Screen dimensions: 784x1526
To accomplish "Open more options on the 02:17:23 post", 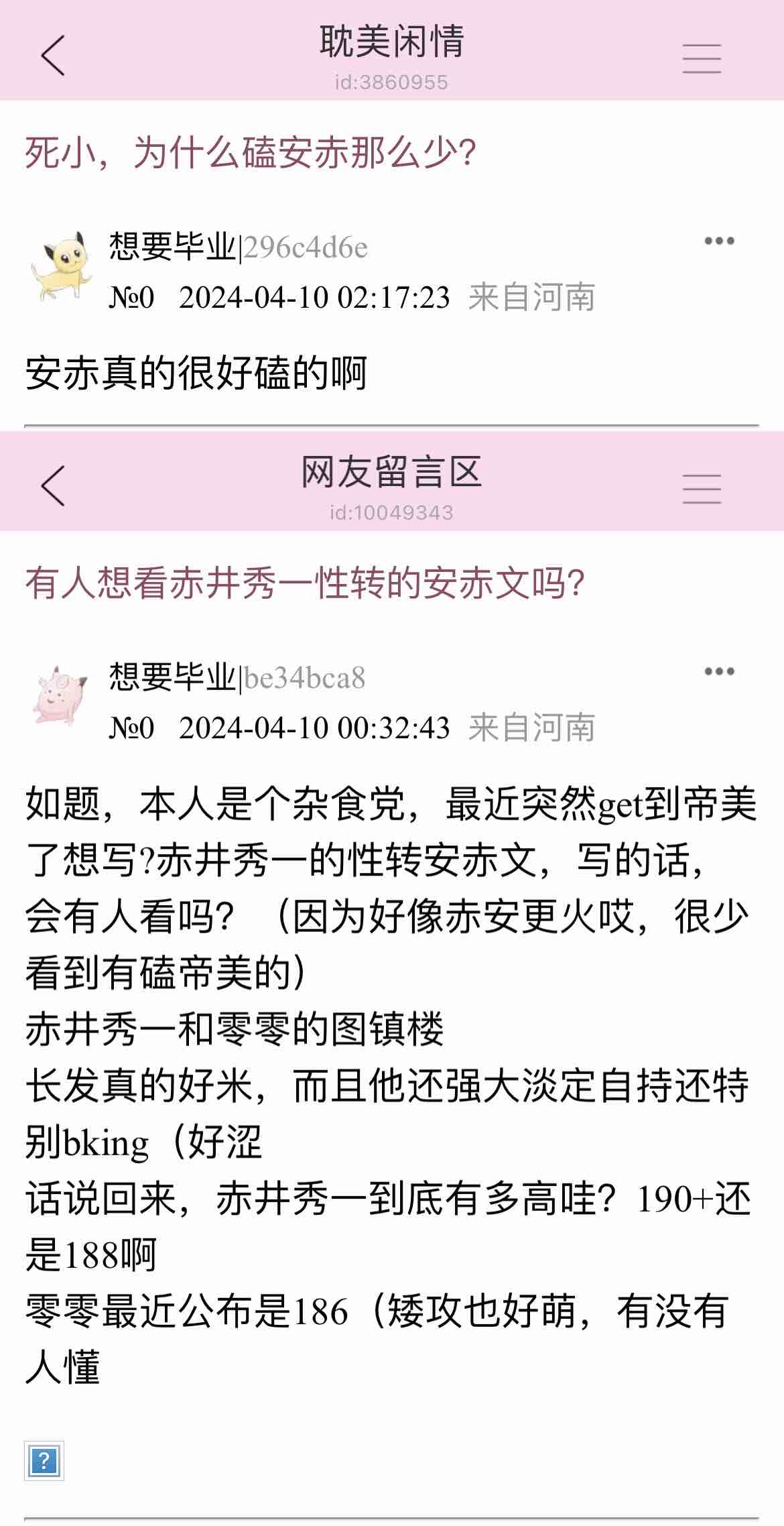I will pos(719,241).
